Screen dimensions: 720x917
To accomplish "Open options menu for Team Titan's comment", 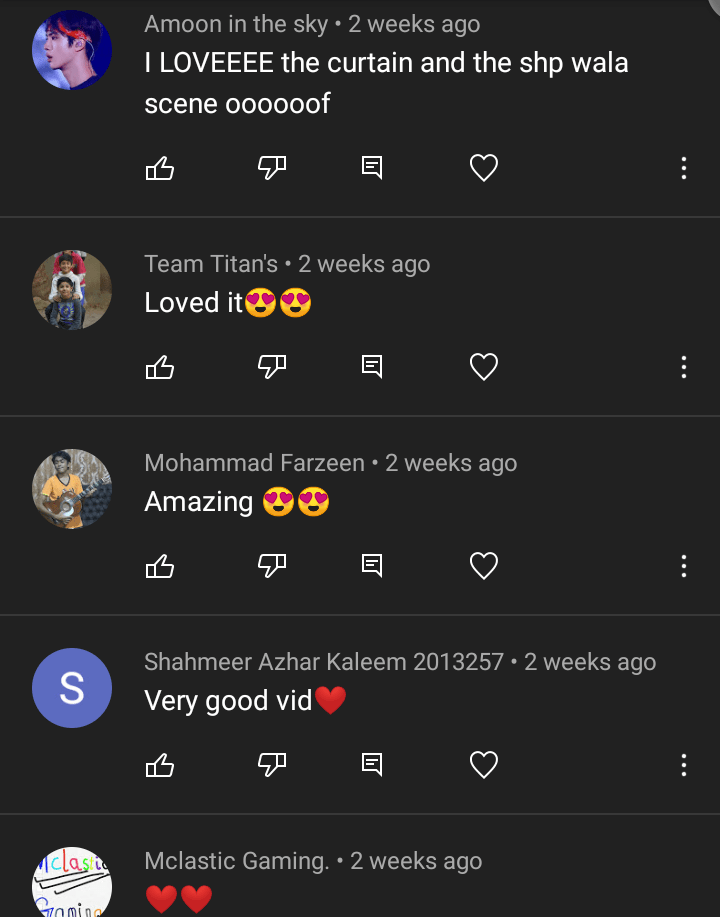I will coord(684,367).
